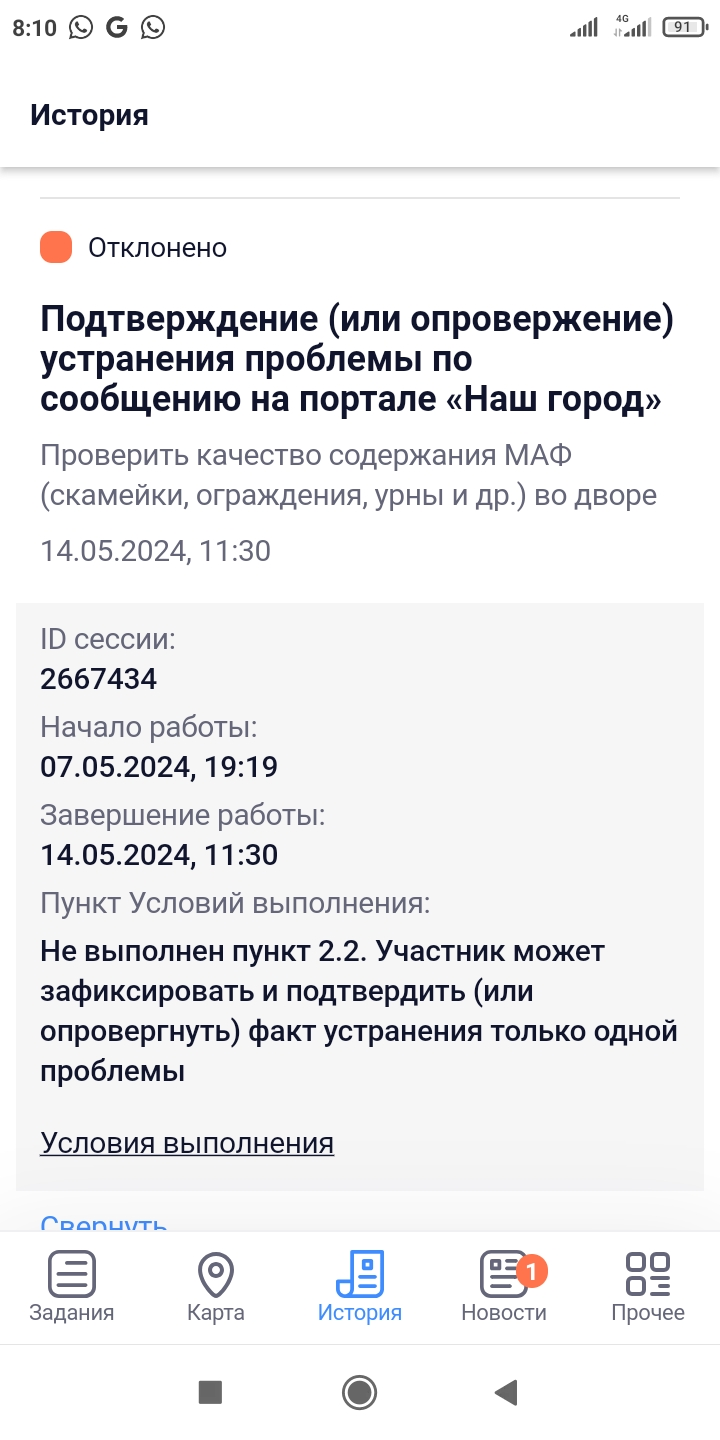This screenshot has width=720, height=1440.
Task: Open the Условия выполнения link
Action: coord(187,1142)
